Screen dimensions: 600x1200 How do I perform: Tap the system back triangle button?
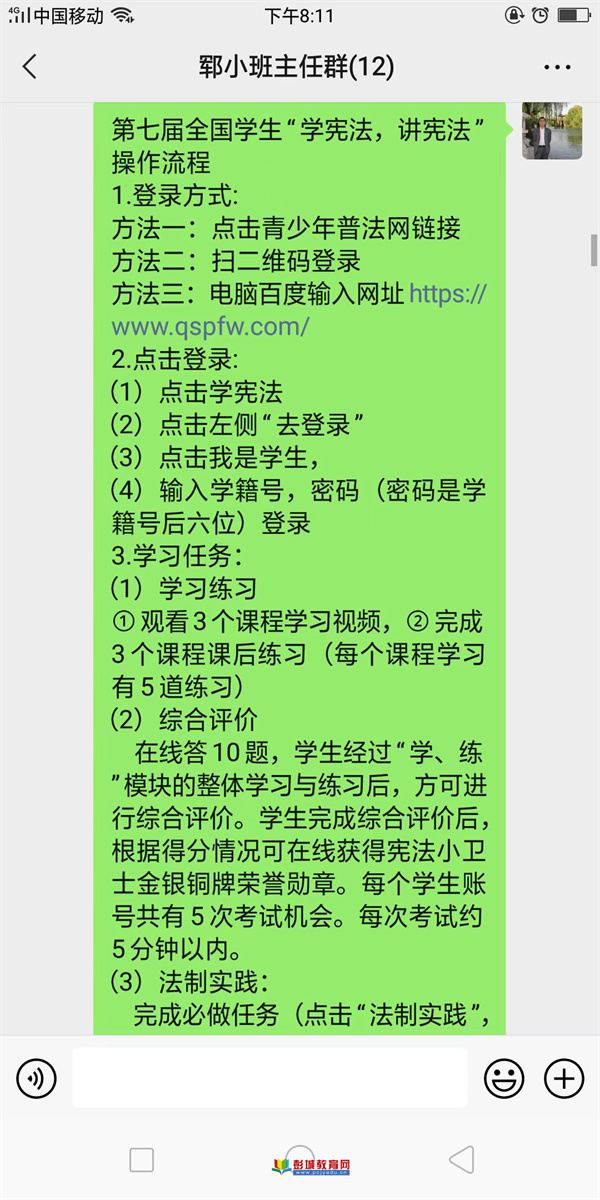pos(461,1160)
